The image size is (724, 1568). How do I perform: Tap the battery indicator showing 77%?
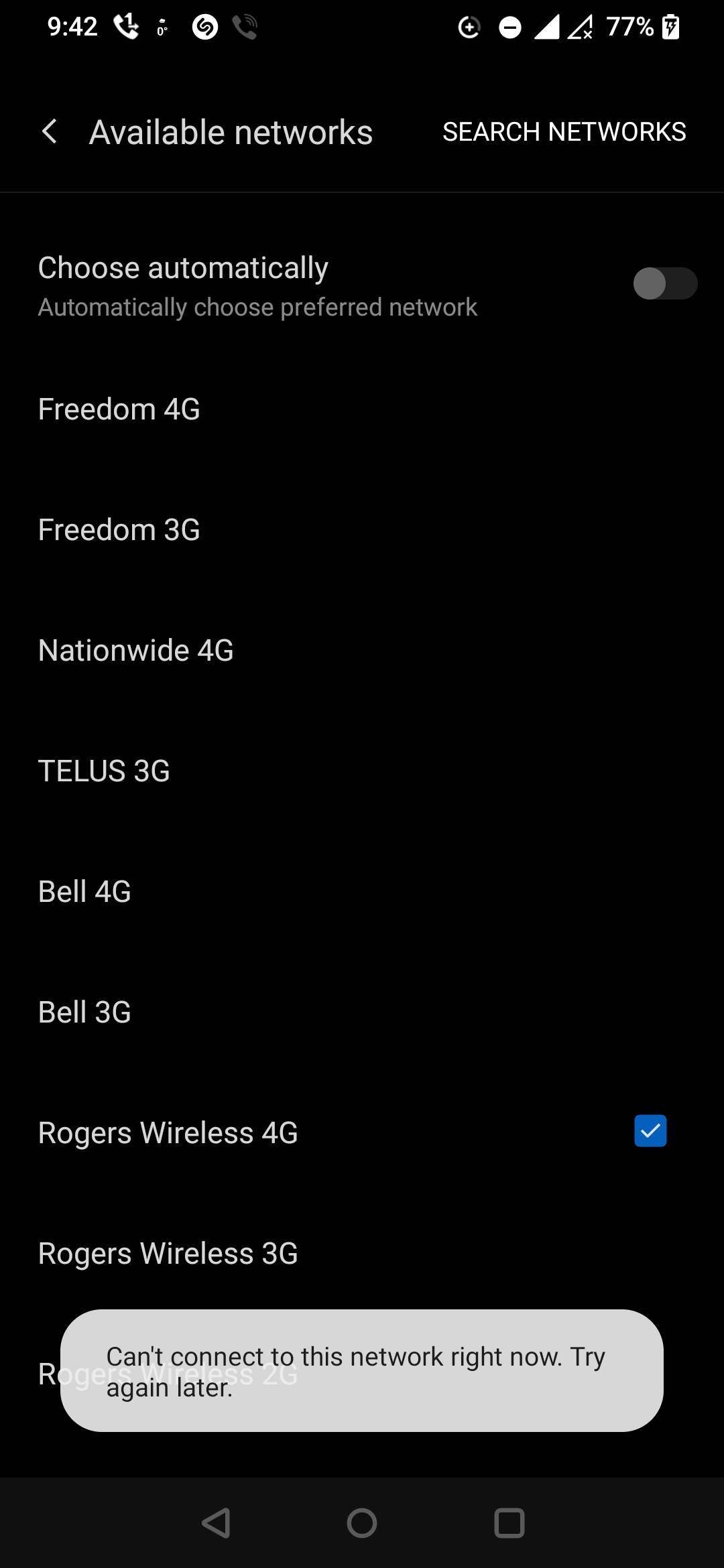(x=630, y=27)
